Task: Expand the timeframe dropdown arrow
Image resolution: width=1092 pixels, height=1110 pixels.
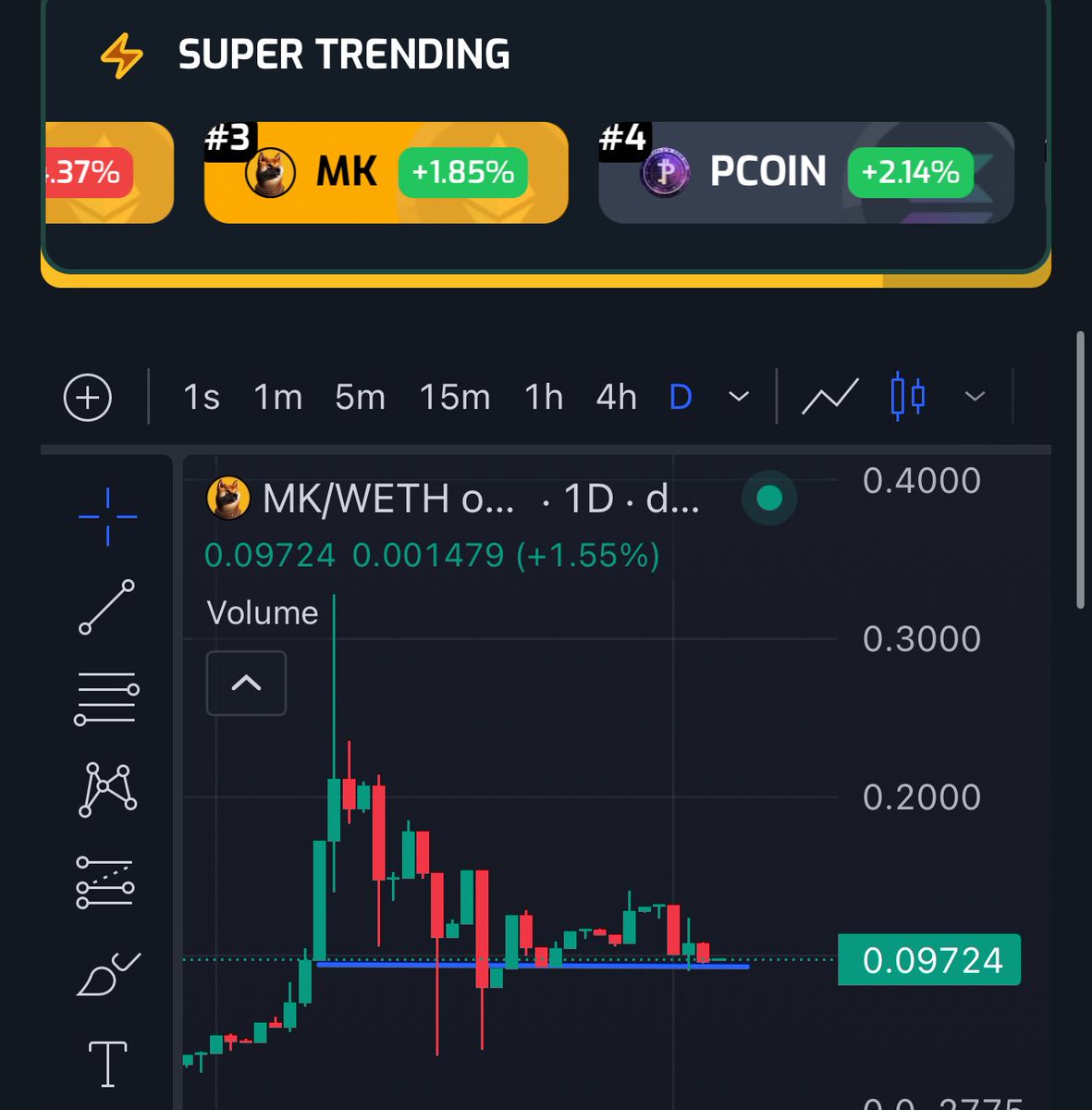Action: [738, 398]
